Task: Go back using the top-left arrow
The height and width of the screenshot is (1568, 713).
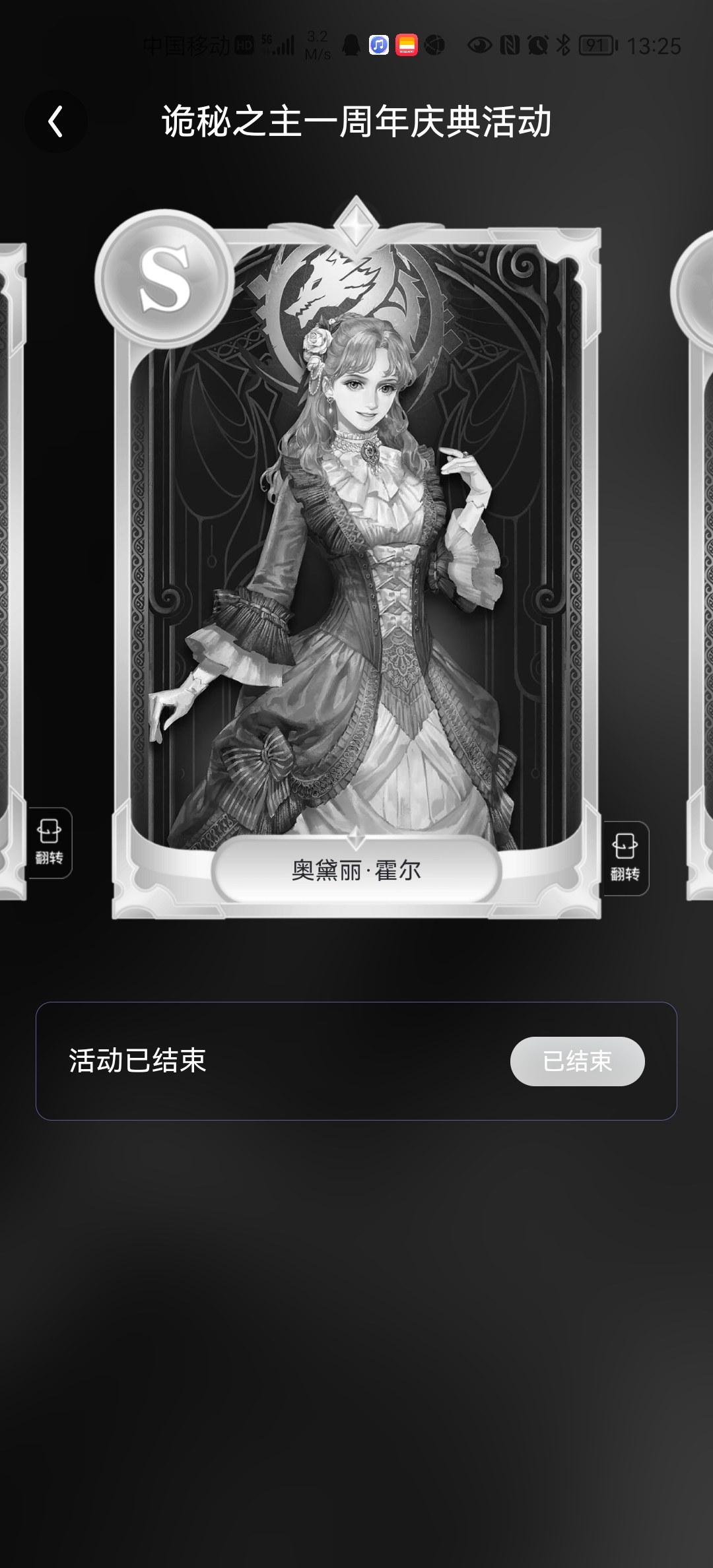Action: [x=56, y=122]
